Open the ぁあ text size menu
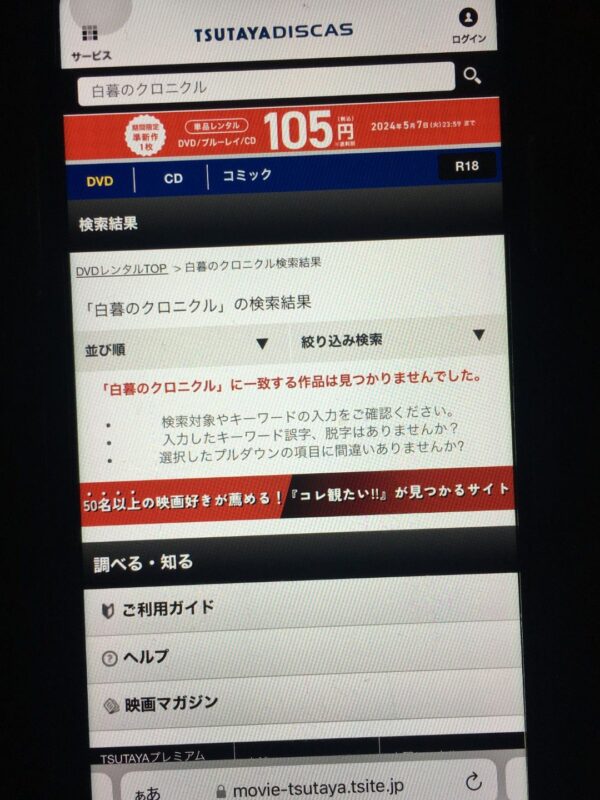 [x=147, y=790]
